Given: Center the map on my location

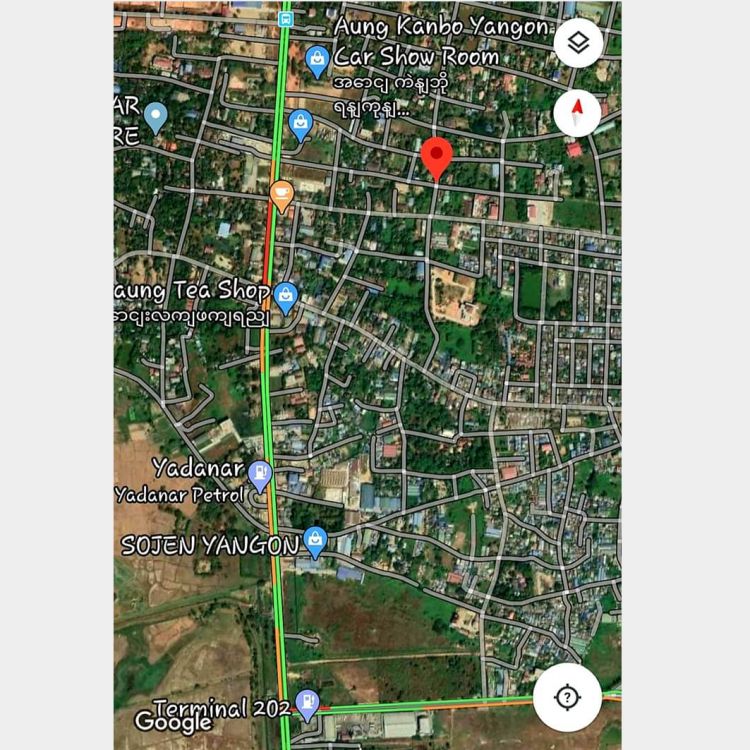Looking at the screenshot, I should point(567,697).
